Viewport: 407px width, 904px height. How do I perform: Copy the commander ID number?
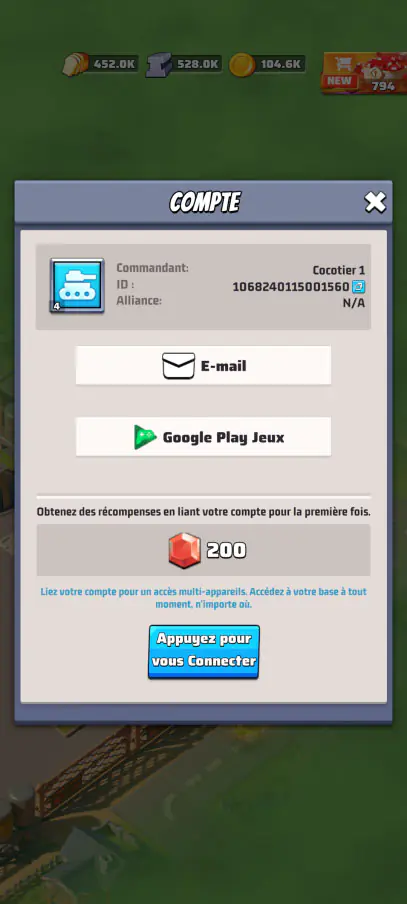click(x=359, y=287)
